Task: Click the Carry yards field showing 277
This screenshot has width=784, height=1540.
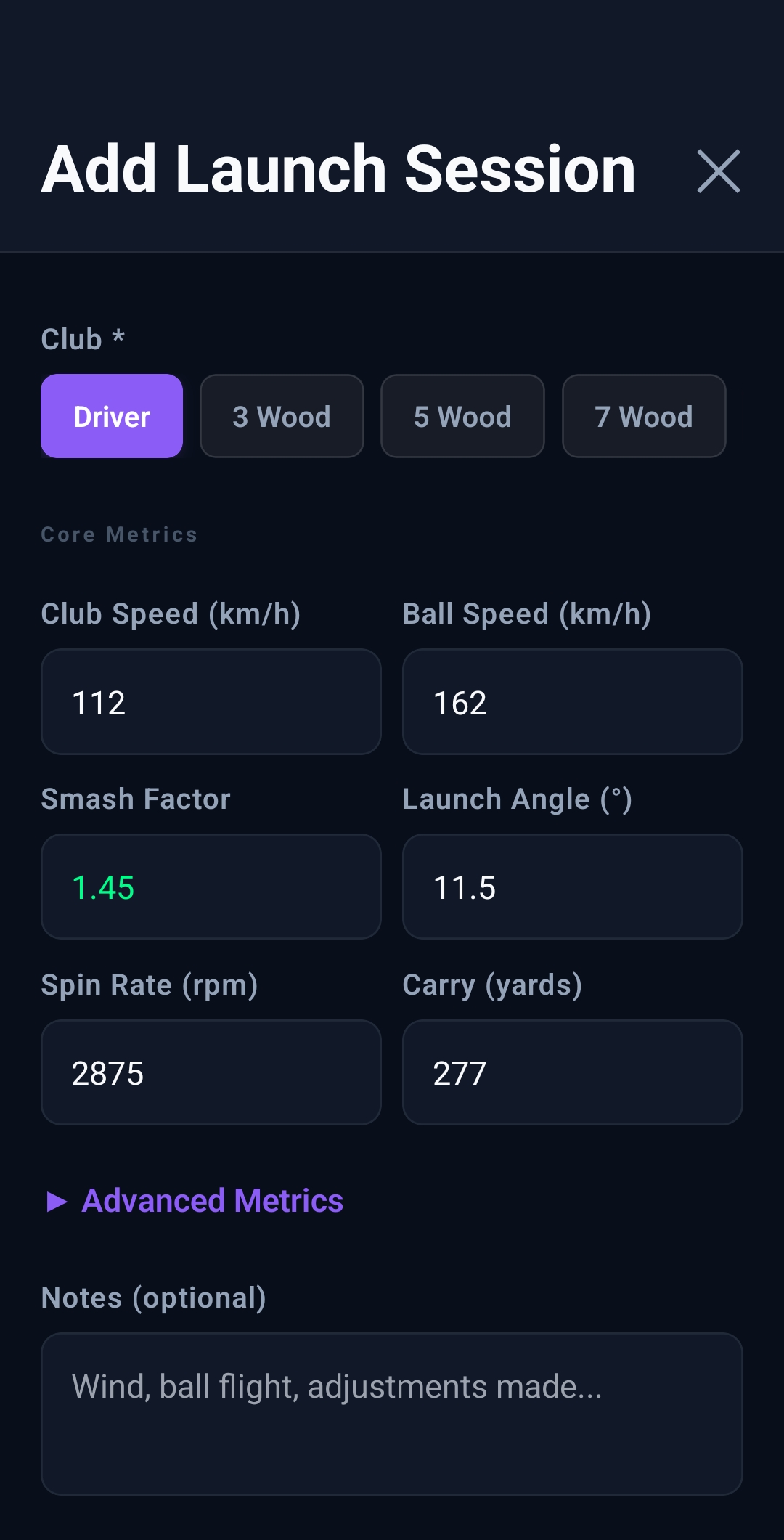Action: (x=572, y=1072)
